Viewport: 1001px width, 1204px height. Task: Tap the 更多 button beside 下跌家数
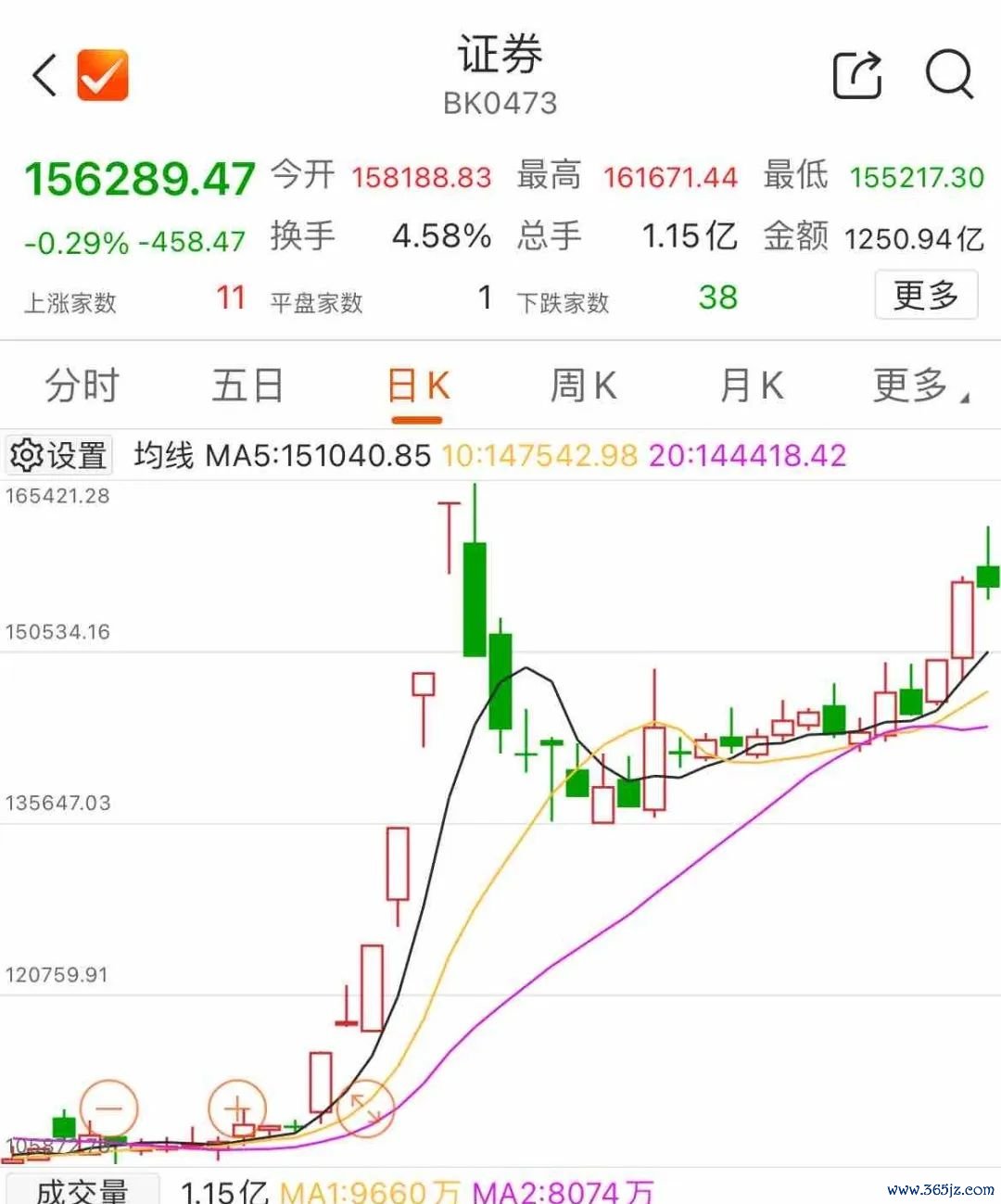925,296
